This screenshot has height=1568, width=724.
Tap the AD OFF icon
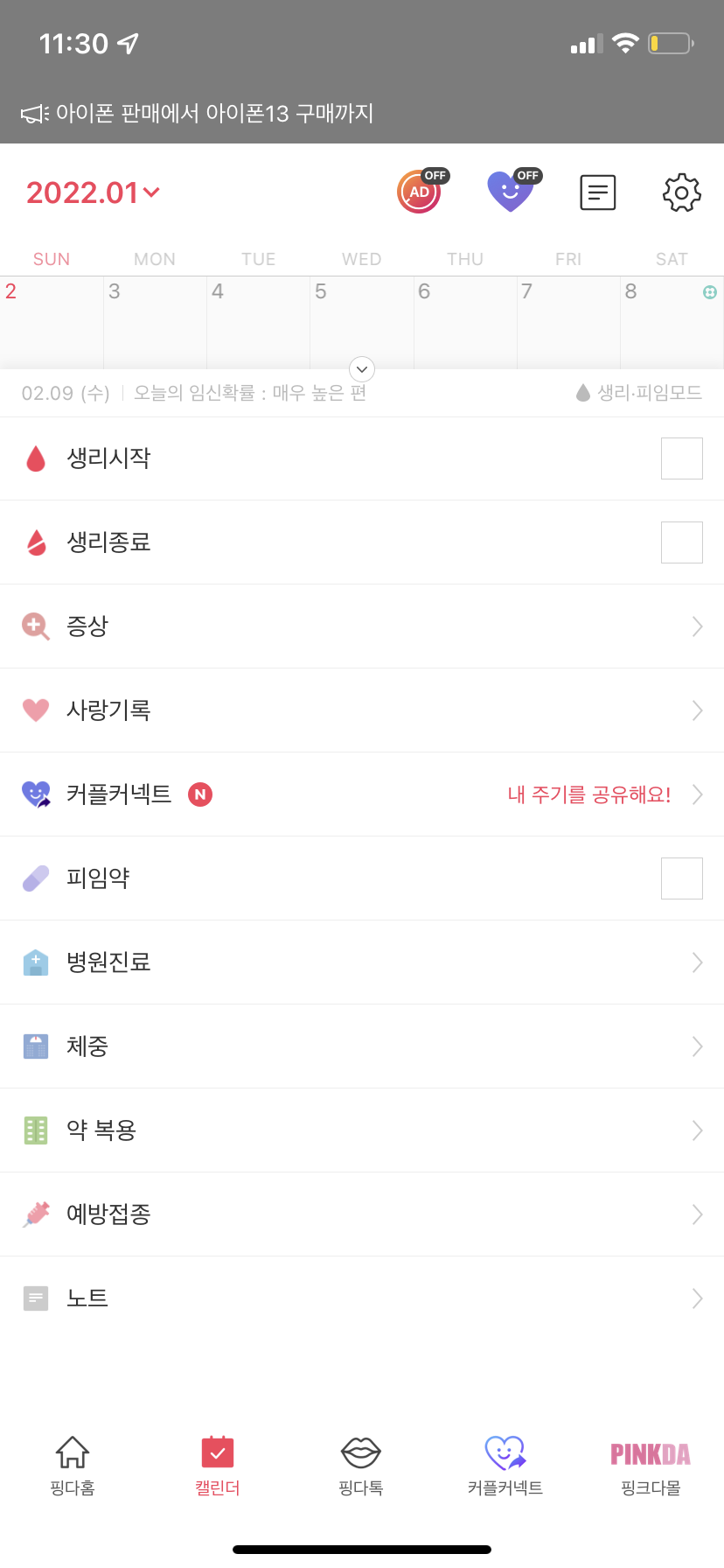point(422,191)
